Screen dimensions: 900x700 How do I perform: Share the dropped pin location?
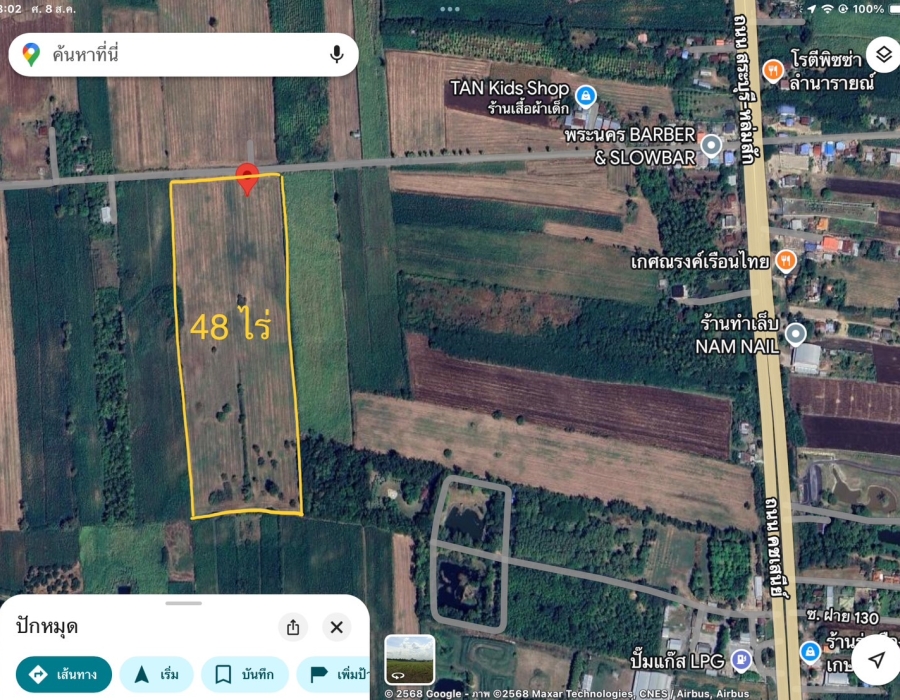(x=293, y=627)
